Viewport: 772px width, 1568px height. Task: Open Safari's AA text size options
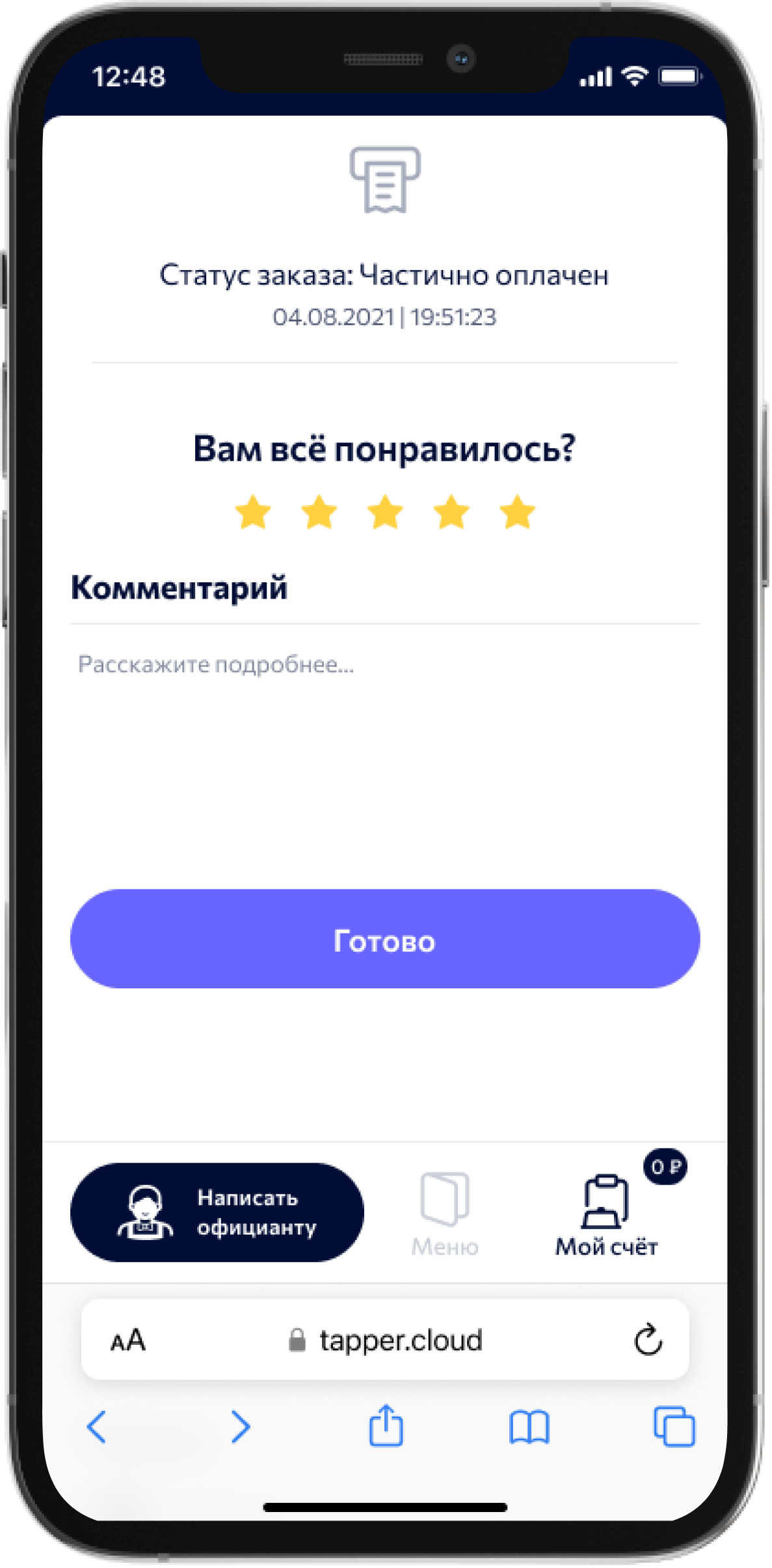click(127, 1341)
